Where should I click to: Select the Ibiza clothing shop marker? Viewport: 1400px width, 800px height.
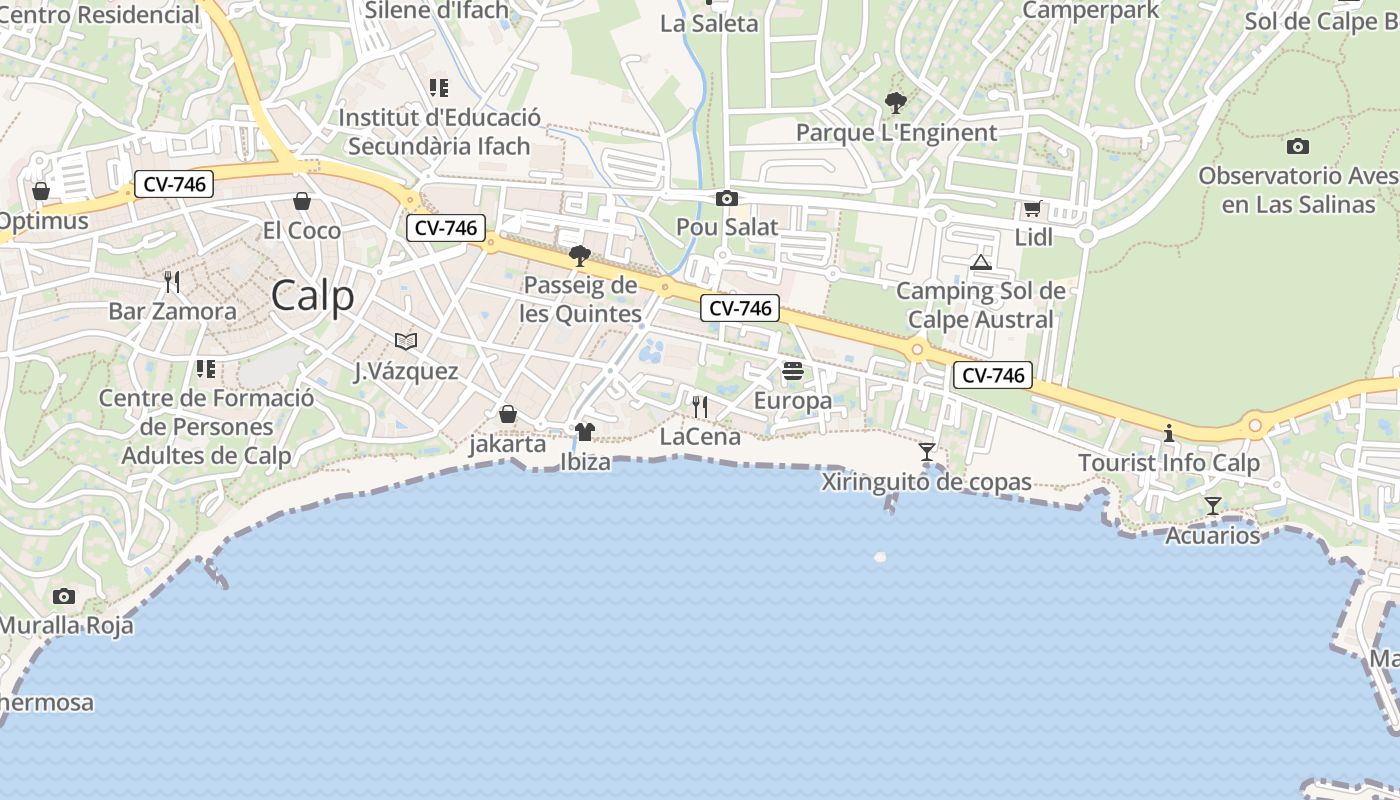click(x=585, y=432)
